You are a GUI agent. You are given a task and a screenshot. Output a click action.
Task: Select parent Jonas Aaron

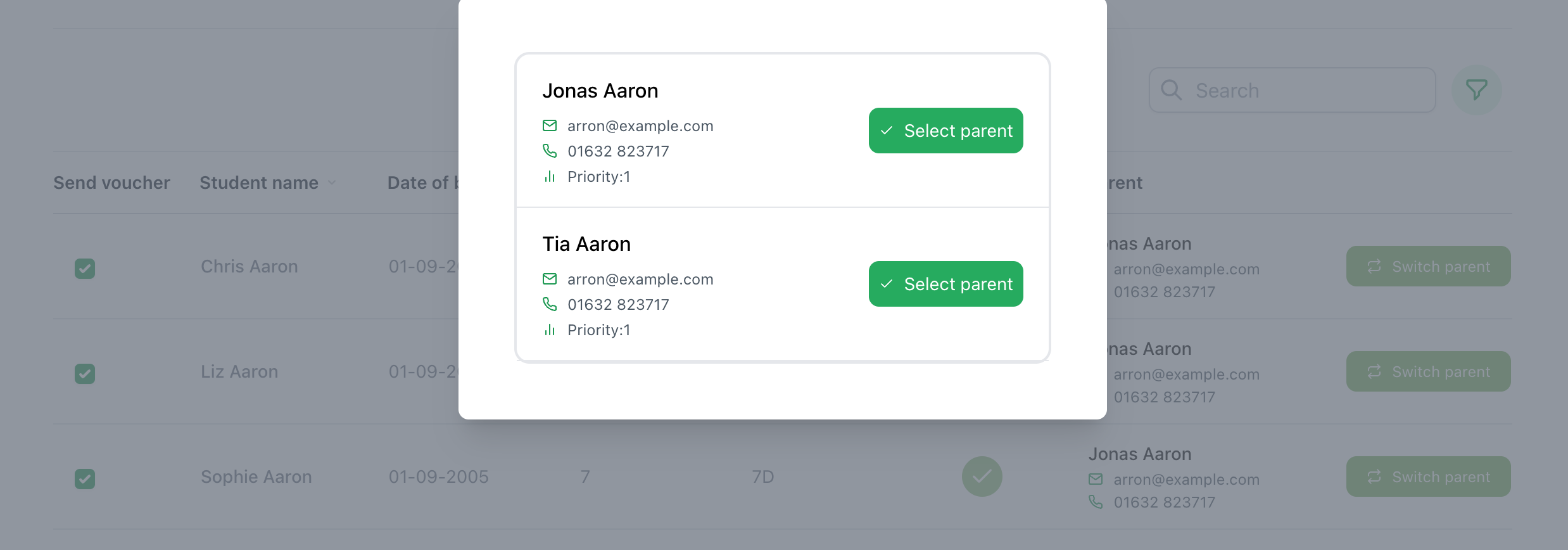[x=945, y=131]
